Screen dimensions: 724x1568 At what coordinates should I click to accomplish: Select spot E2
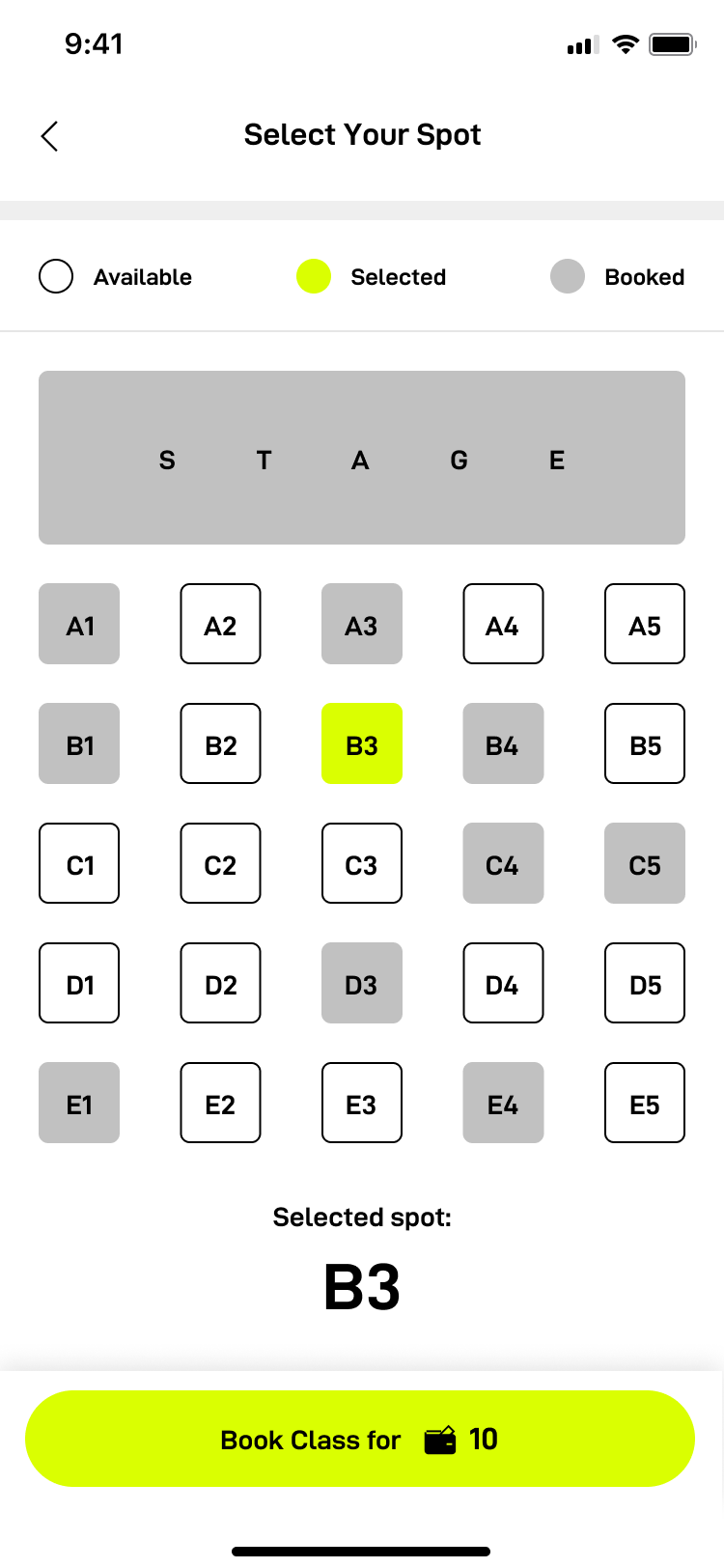[x=220, y=1103]
